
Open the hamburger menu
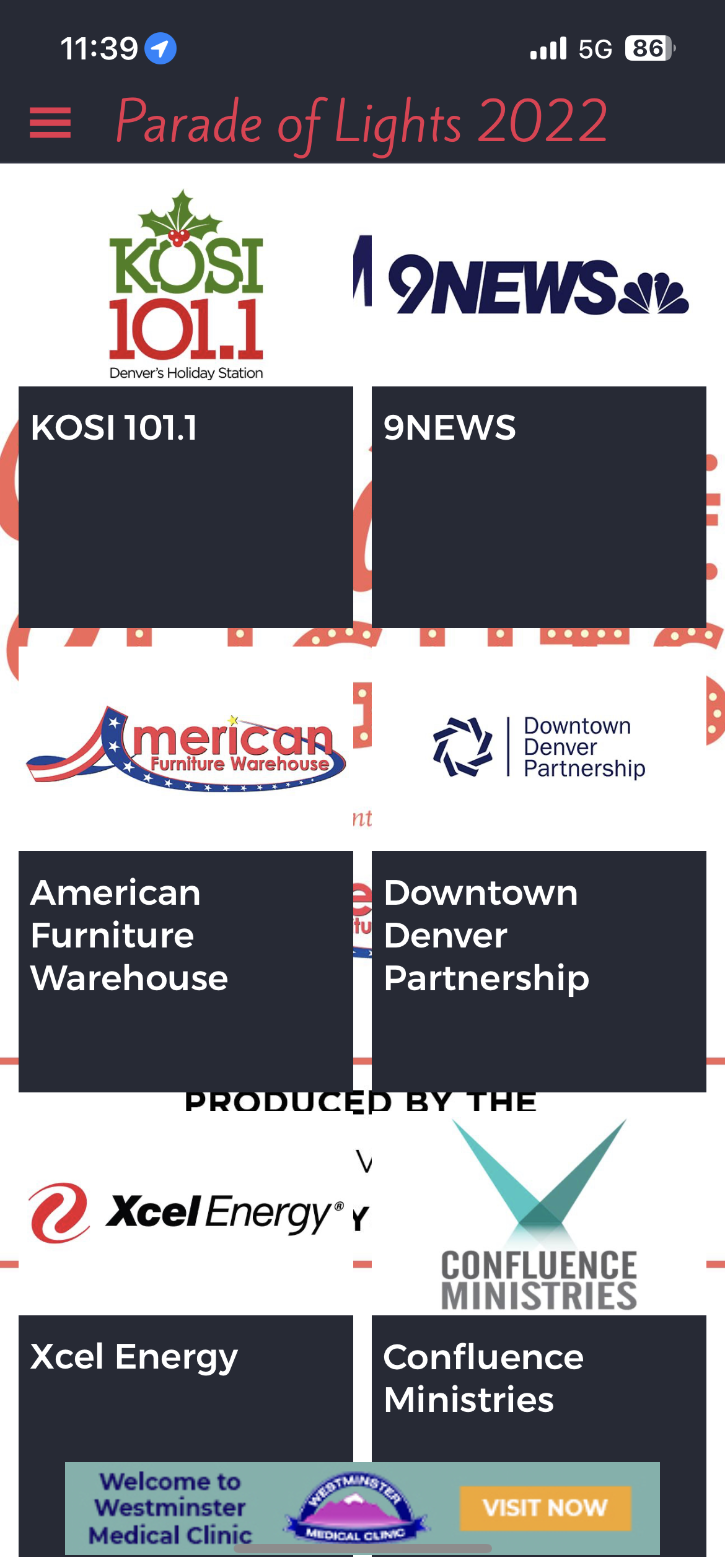pyautogui.click(x=50, y=123)
